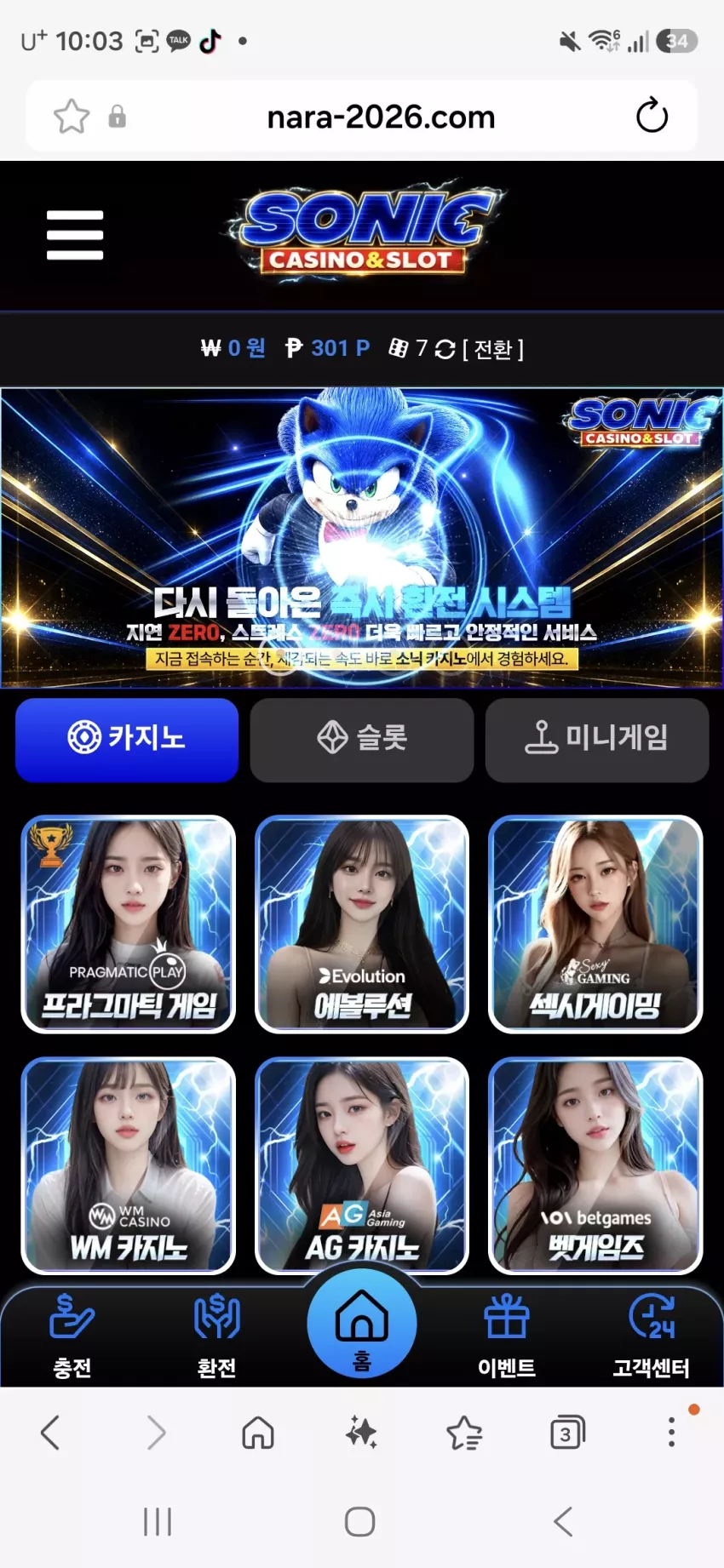724x1568 pixels.
Task: Switch to the 슬롯 tab
Action: [x=362, y=739]
